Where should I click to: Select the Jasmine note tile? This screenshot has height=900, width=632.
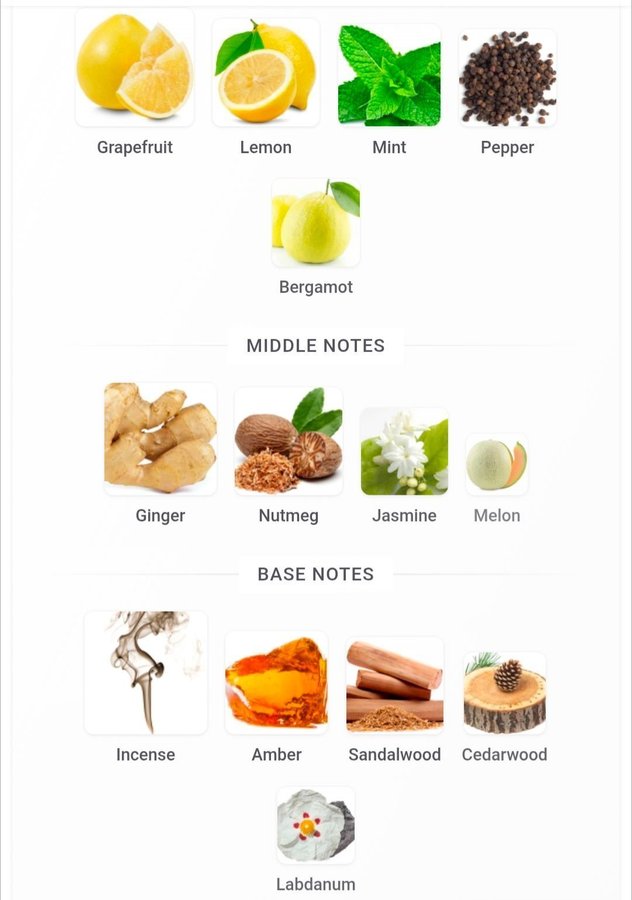click(404, 451)
